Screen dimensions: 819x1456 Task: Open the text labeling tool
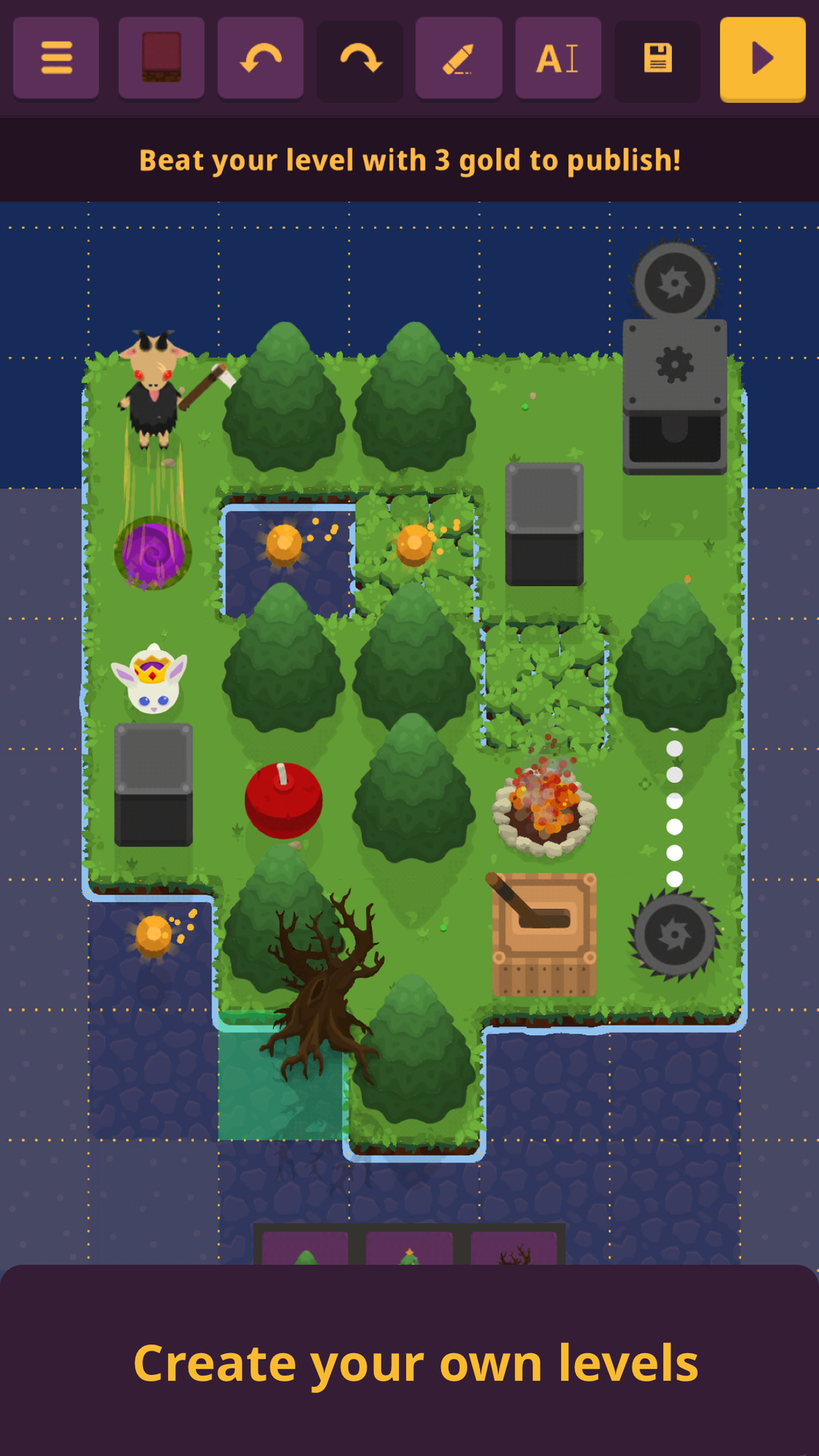[558, 57]
